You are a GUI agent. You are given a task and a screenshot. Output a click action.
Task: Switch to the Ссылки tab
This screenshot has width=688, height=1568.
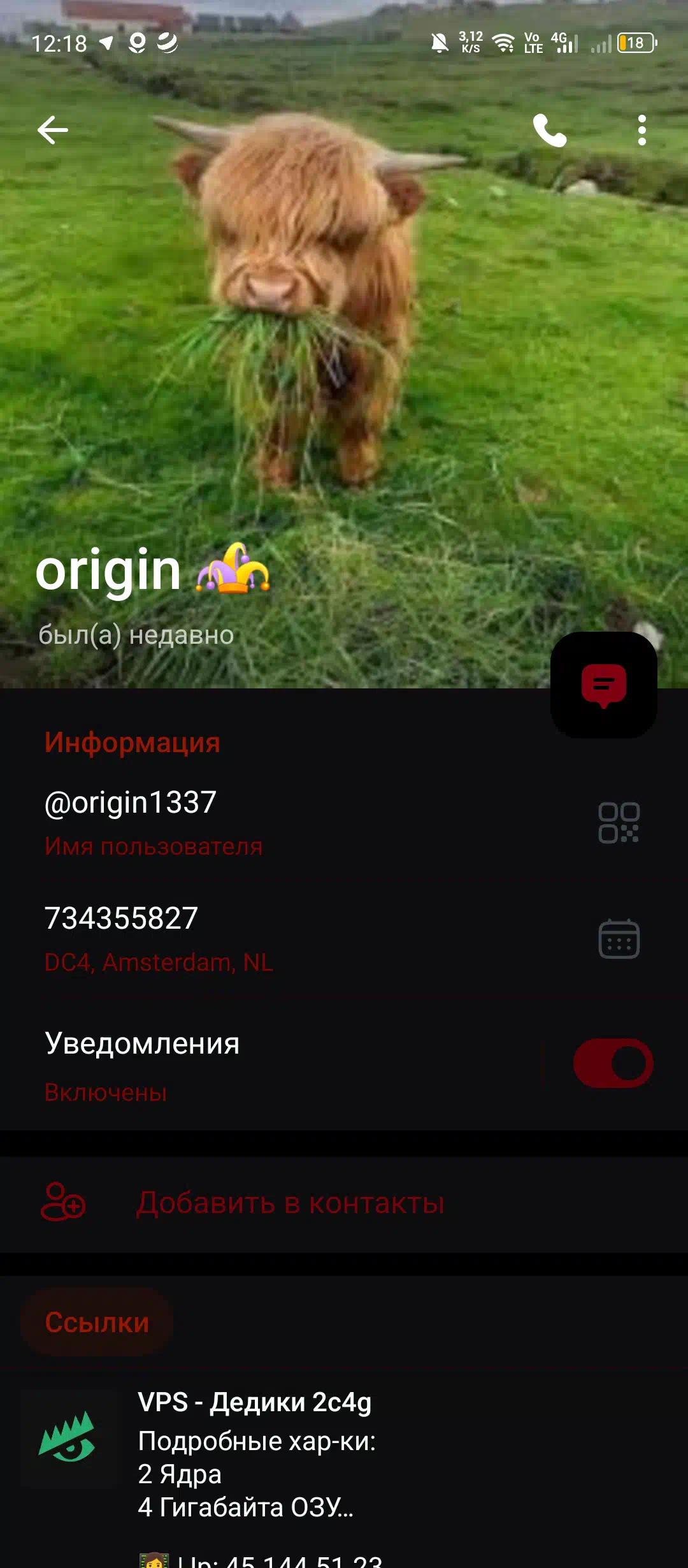pyautogui.click(x=97, y=1322)
